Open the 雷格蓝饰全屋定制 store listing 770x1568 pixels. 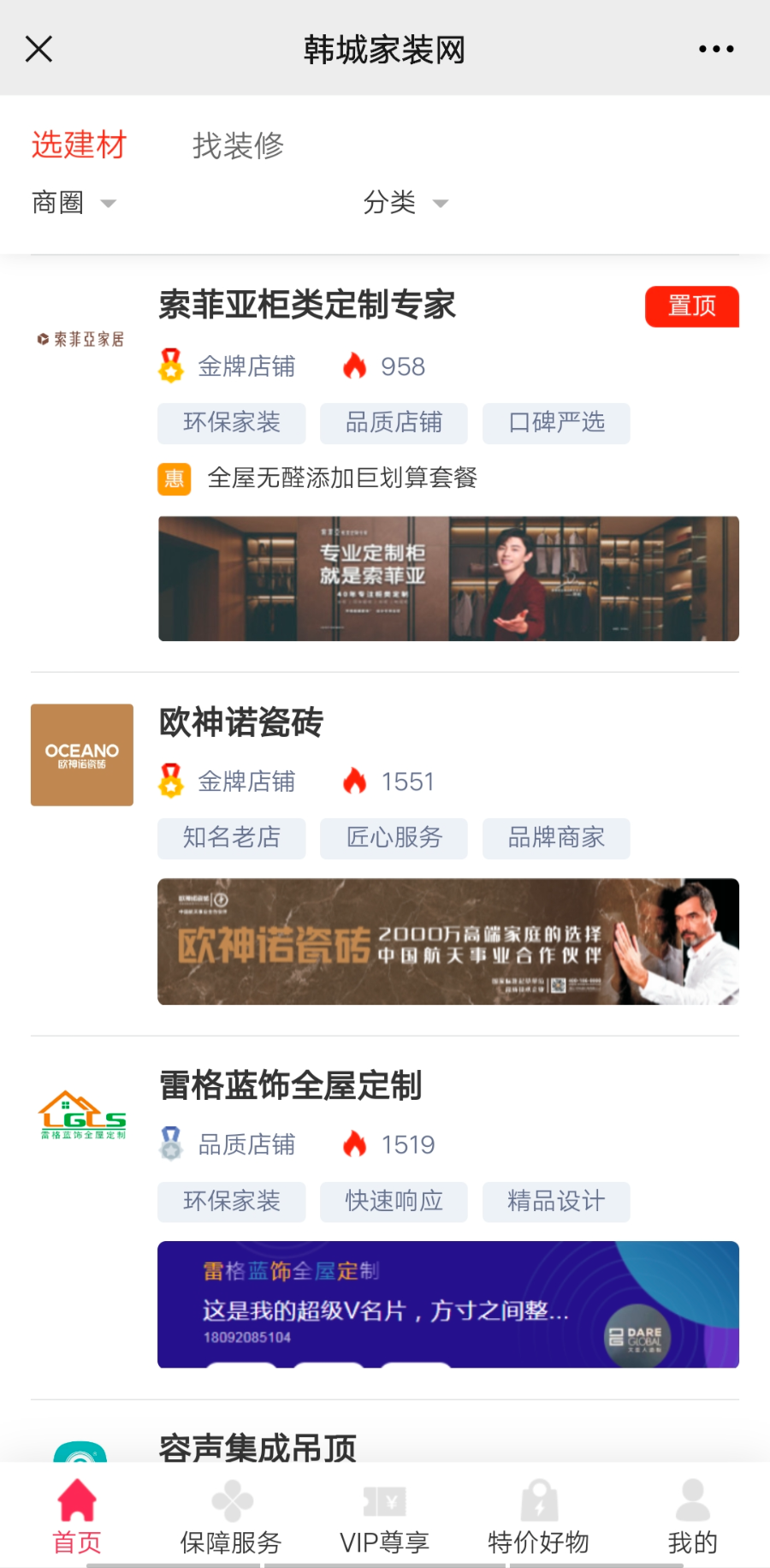click(291, 1085)
